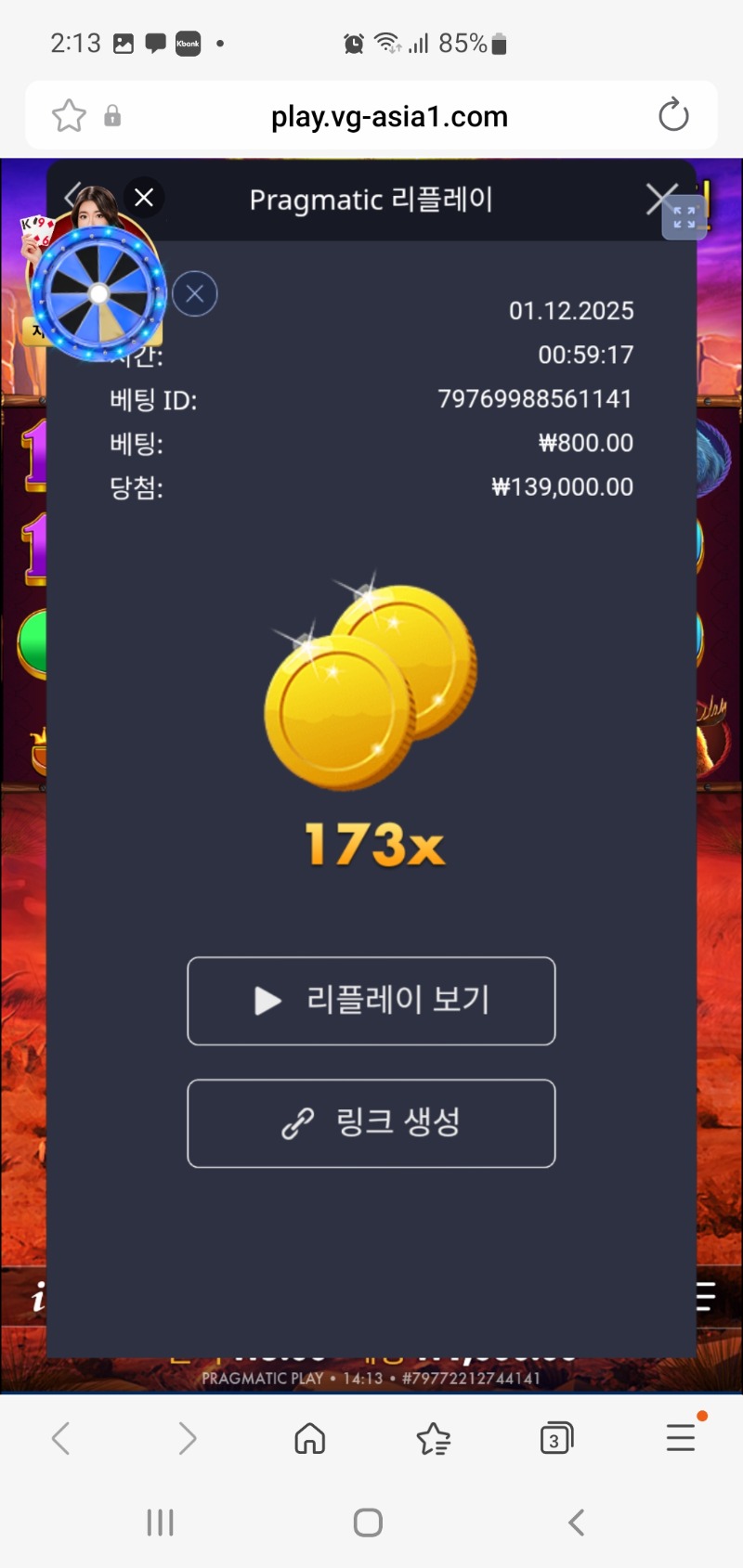Refresh the page with the reload icon
743x1568 pixels.
673,115
